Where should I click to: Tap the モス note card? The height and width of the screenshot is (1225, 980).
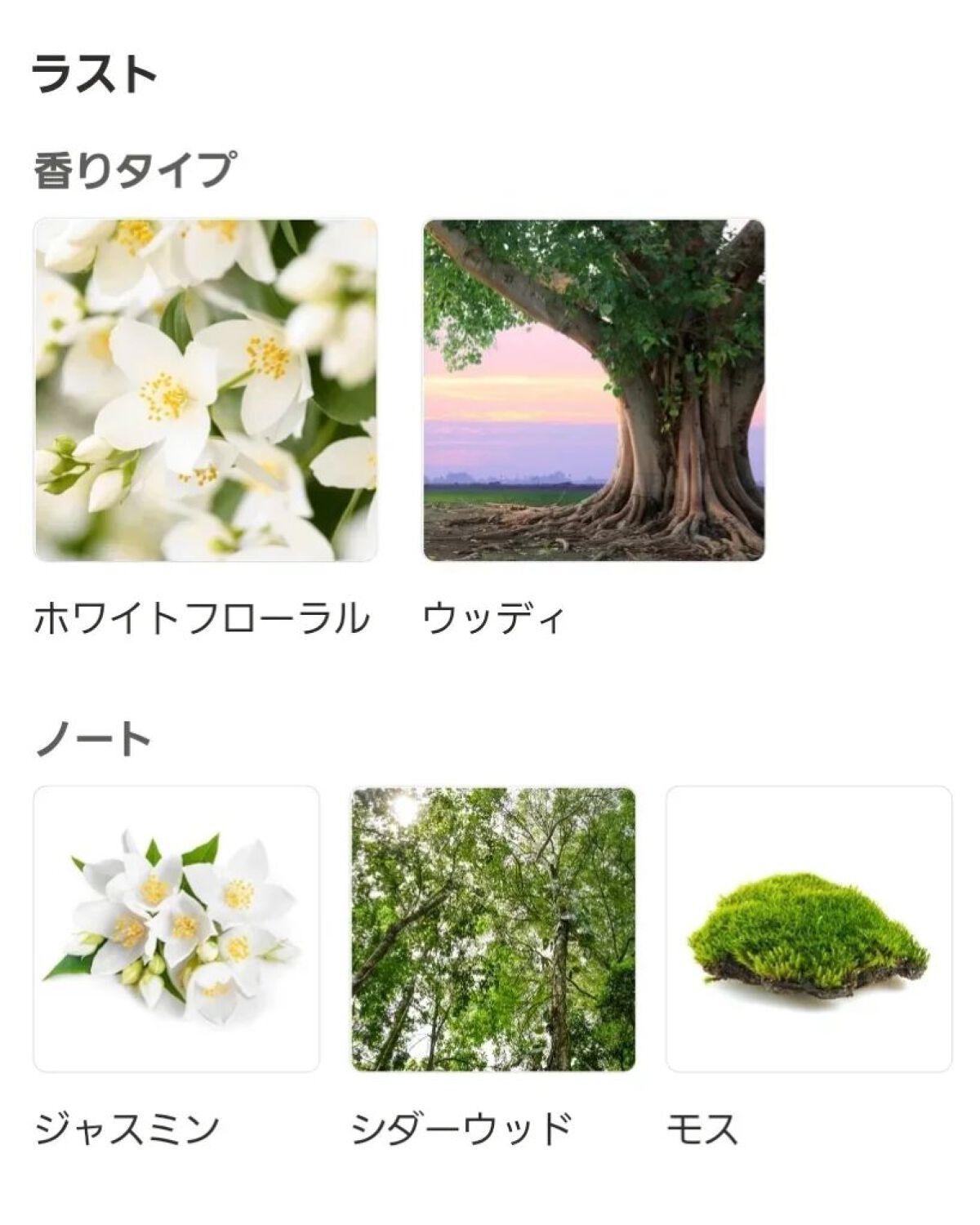coord(808,929)
